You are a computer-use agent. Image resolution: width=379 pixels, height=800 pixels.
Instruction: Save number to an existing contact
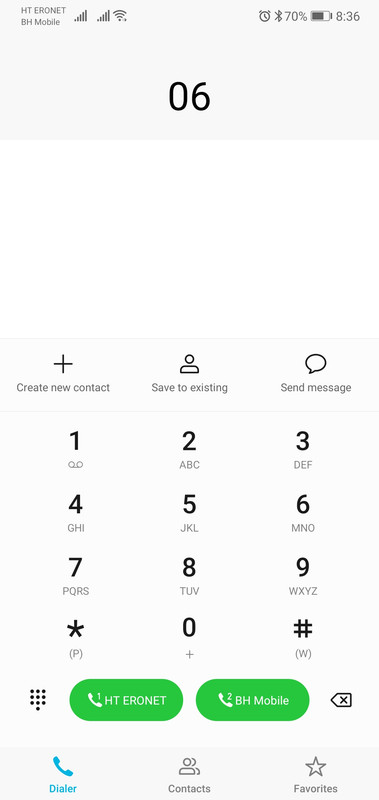coord(189,374)
